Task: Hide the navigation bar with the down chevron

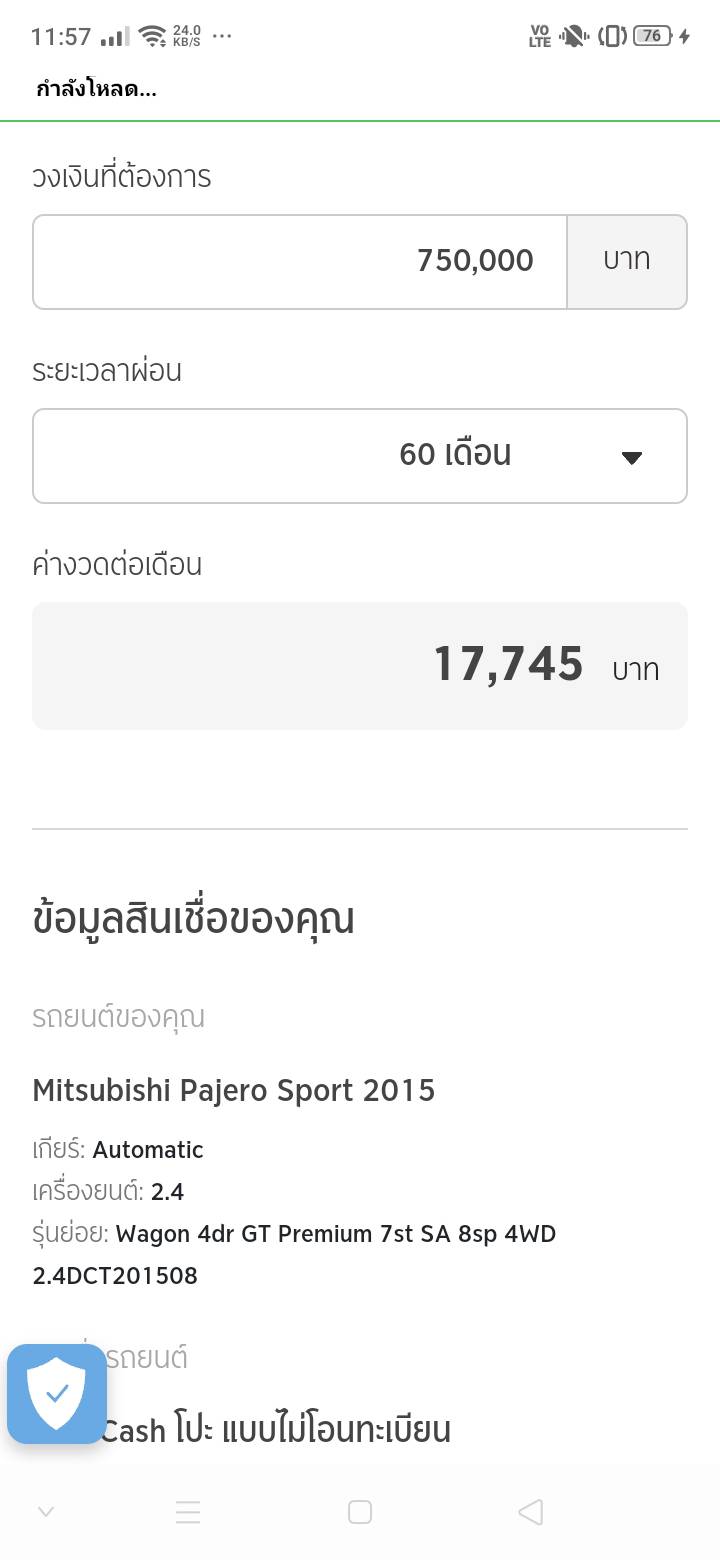Action: point(46,1512)
